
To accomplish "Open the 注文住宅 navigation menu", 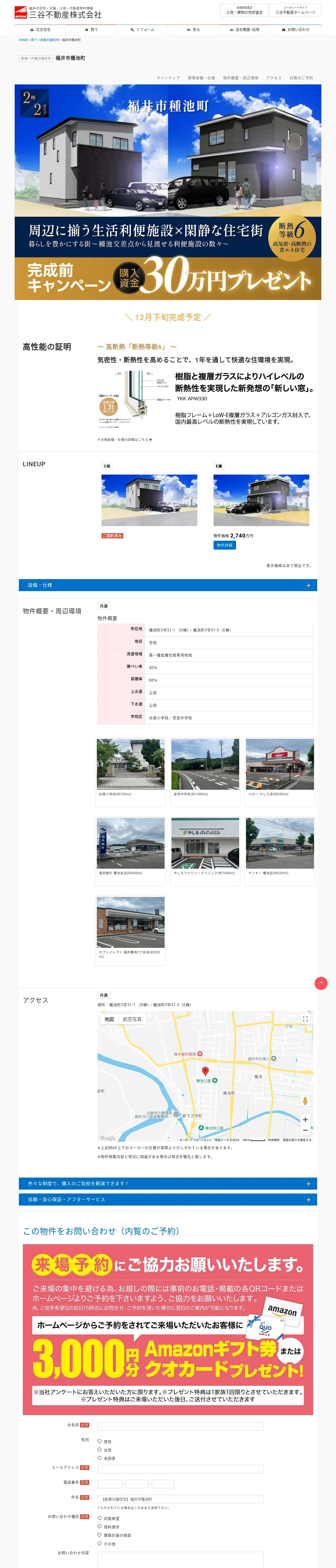I will (x=40, y=29).
